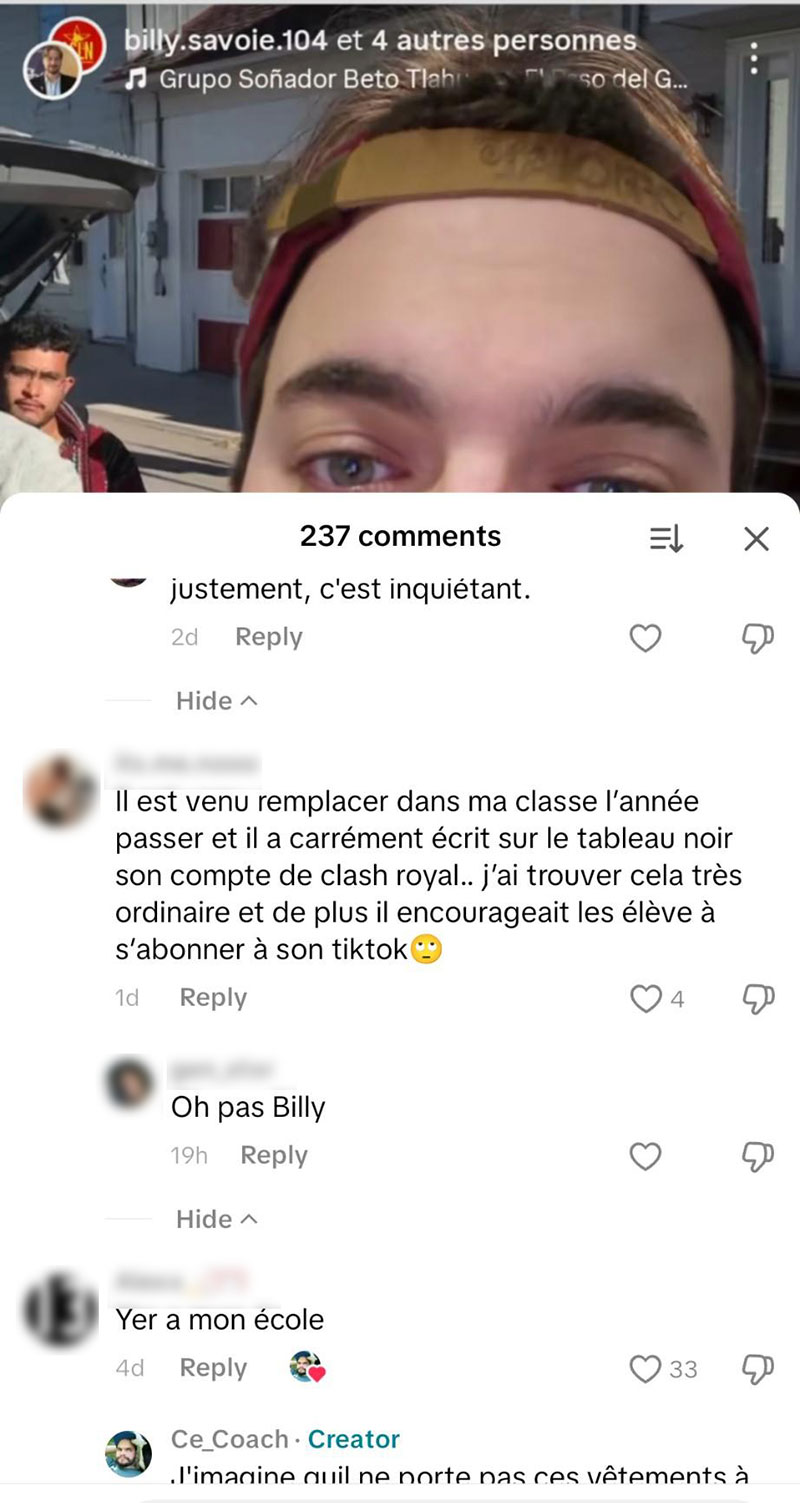Dislike the 'Oh pas Billy' reply
800x1503 pixels.
click(758, 1156)
